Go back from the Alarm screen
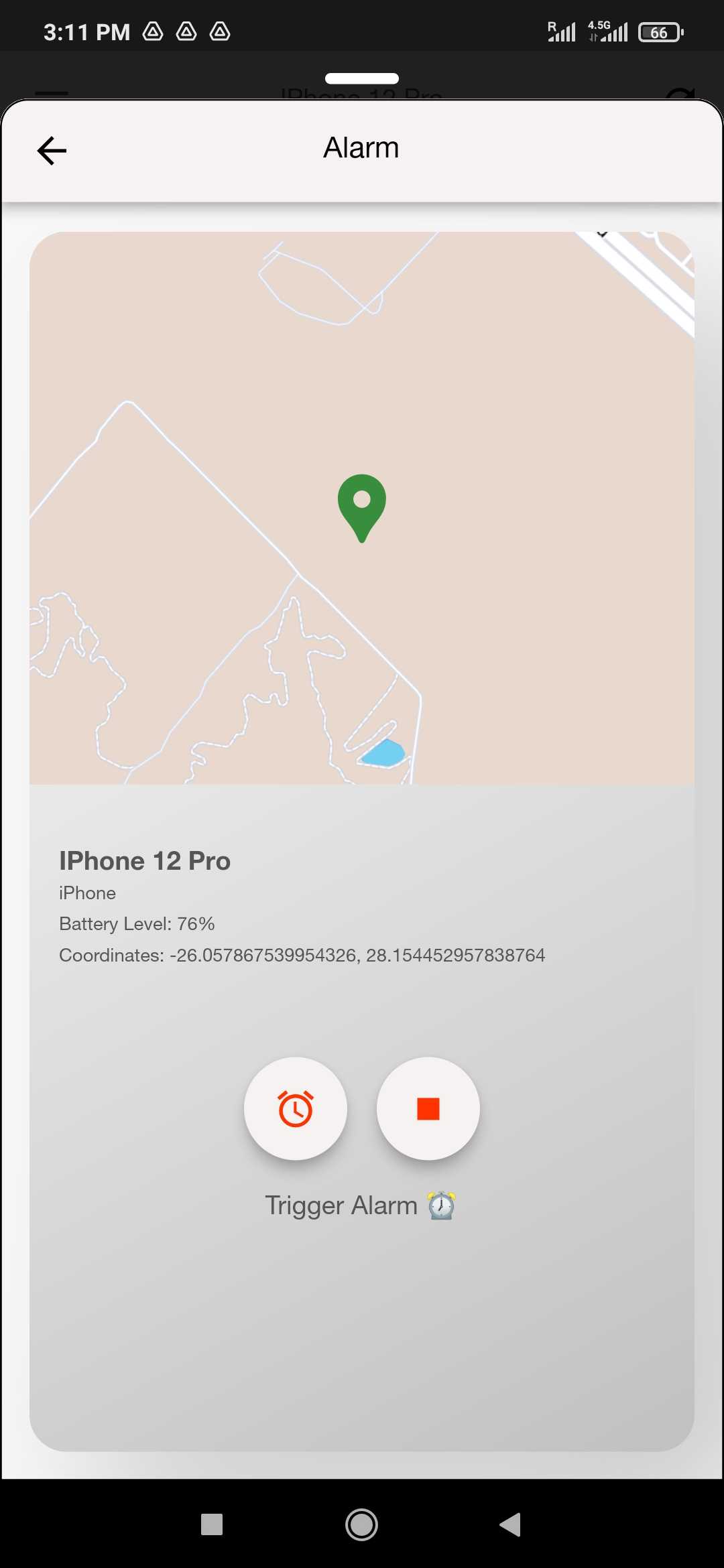724x1568 pixels. [x=52, y=150]
